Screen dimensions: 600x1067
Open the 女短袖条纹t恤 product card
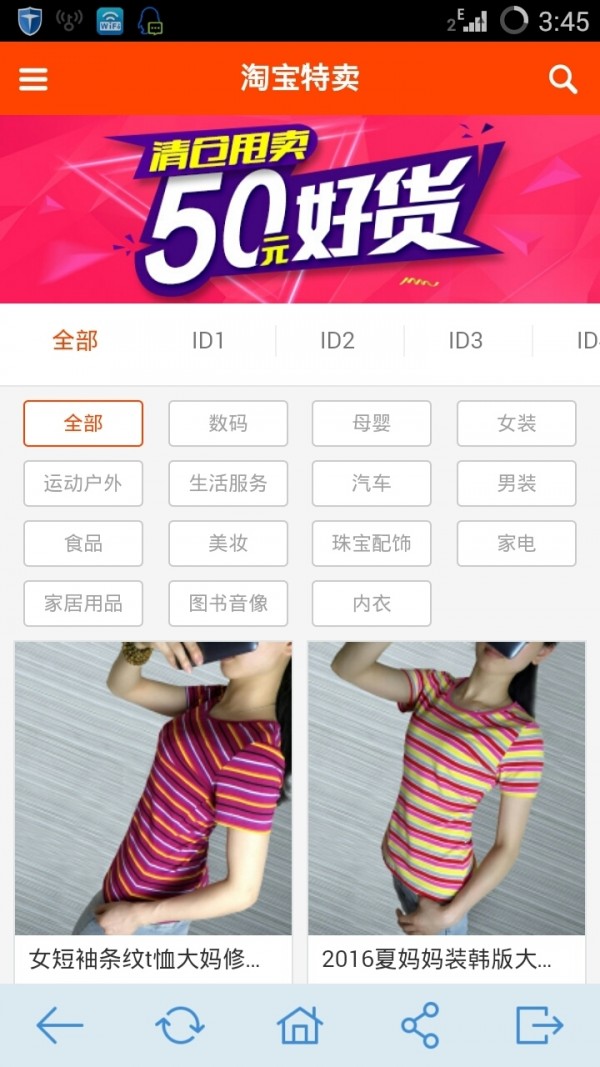(x=153, y=800)
